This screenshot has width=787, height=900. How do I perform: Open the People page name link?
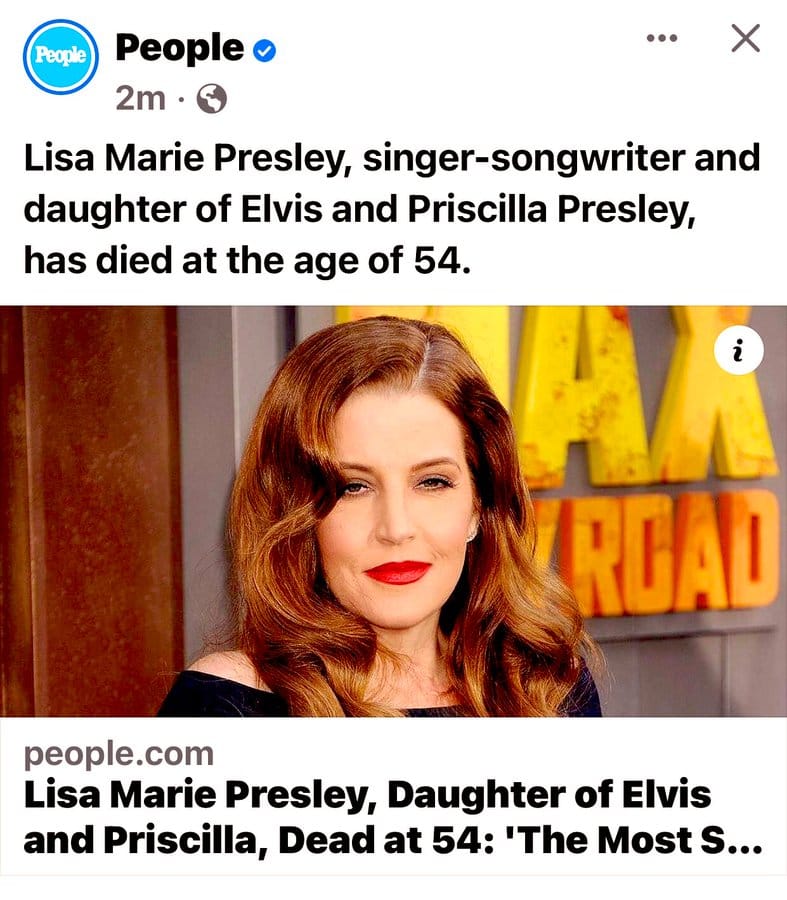tap(180, 48)
